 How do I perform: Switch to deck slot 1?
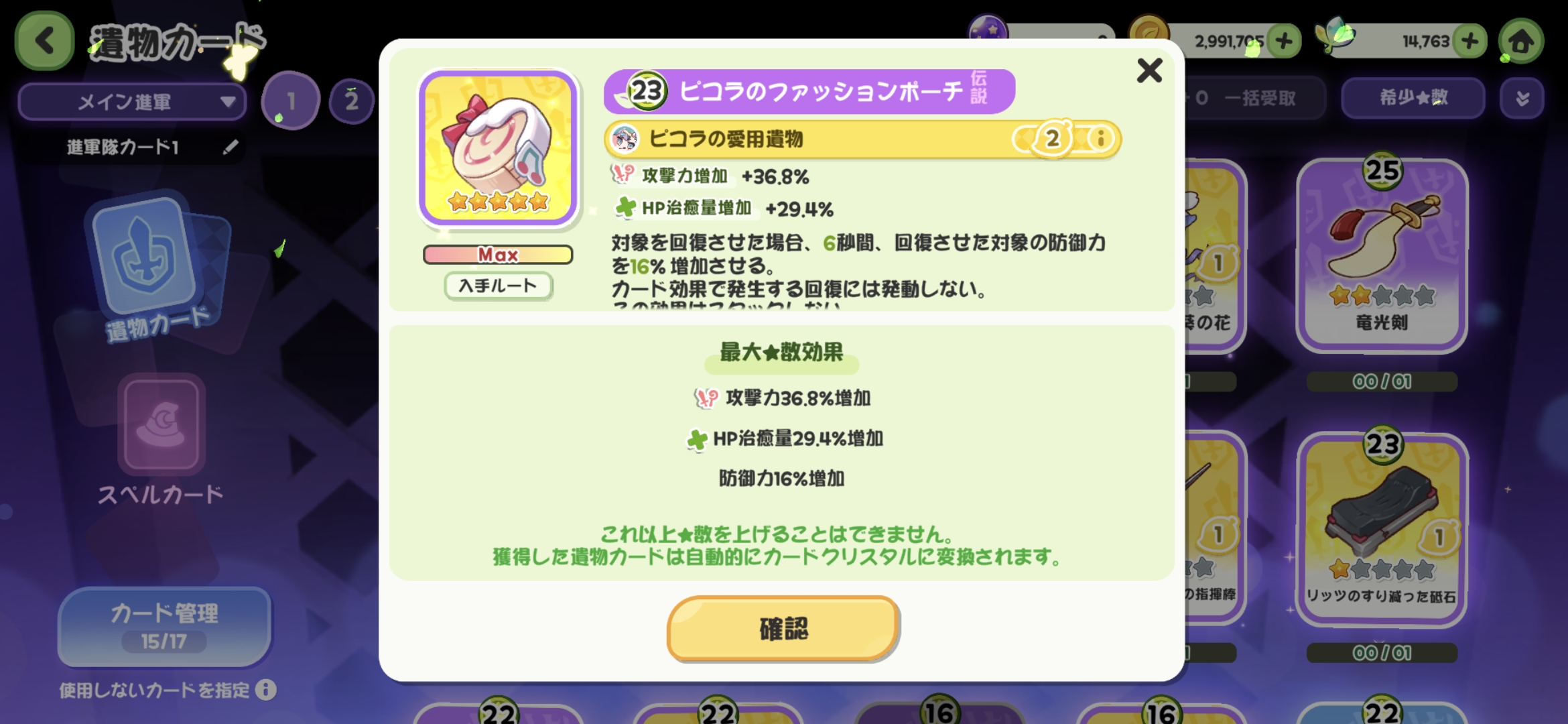click(290, 101)
